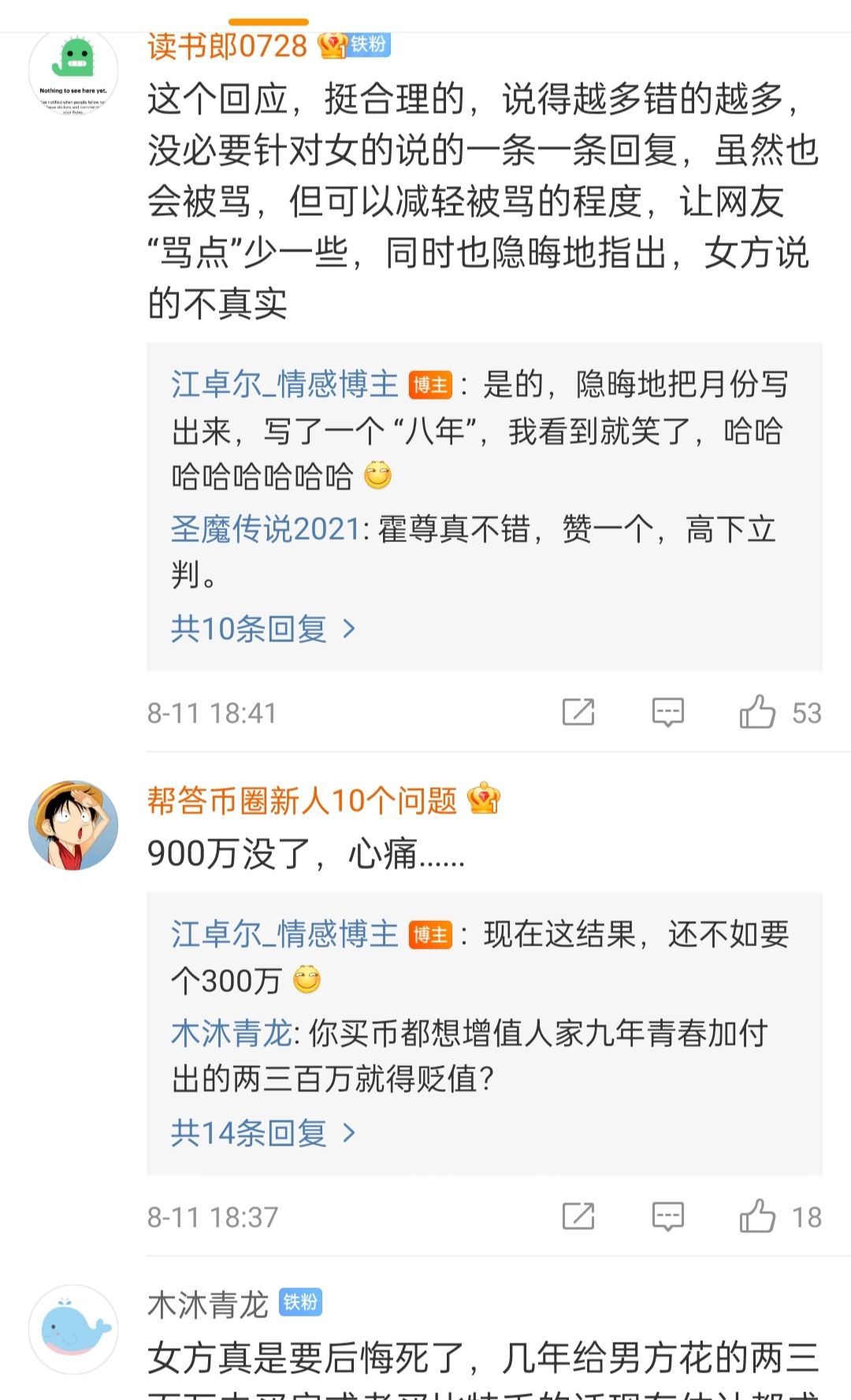Open 木沐青龙's whale avatar
851x1400 pixels.
[73, 1329]
